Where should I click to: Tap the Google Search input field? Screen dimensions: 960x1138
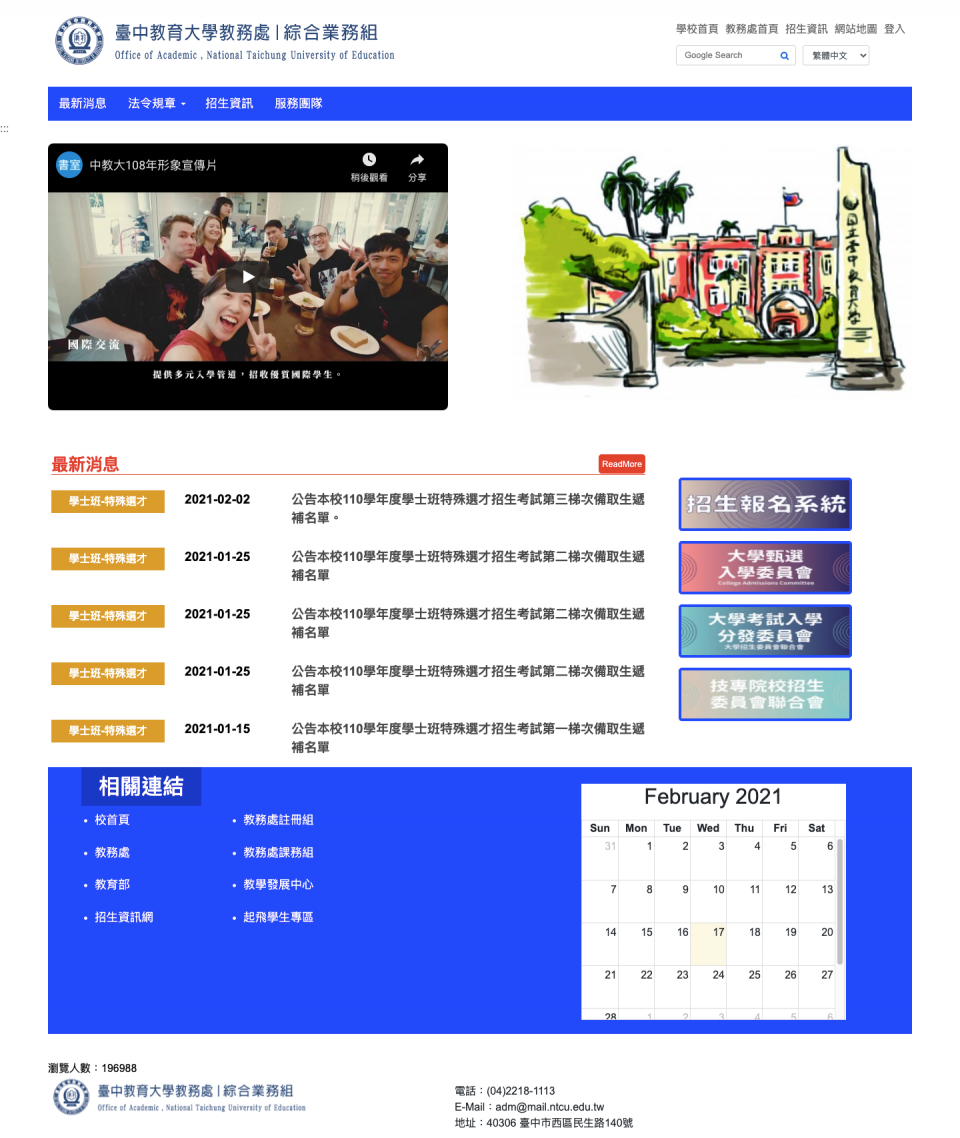point(726,56)
